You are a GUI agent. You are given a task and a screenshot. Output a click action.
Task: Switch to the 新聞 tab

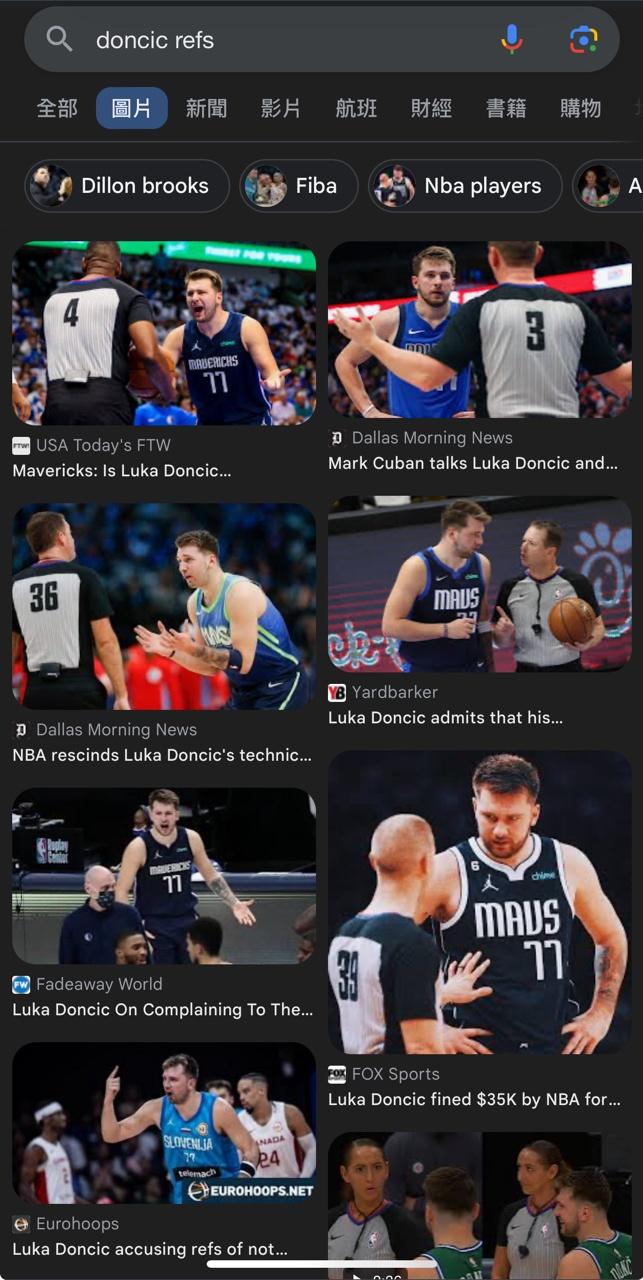206,108
